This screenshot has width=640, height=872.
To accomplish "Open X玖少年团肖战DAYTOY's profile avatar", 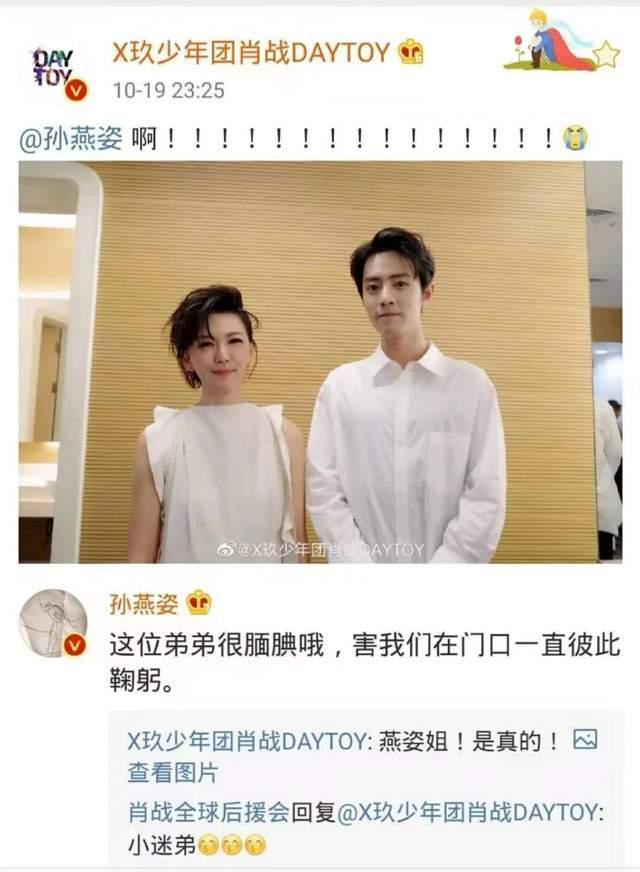I will coord(54,70).
